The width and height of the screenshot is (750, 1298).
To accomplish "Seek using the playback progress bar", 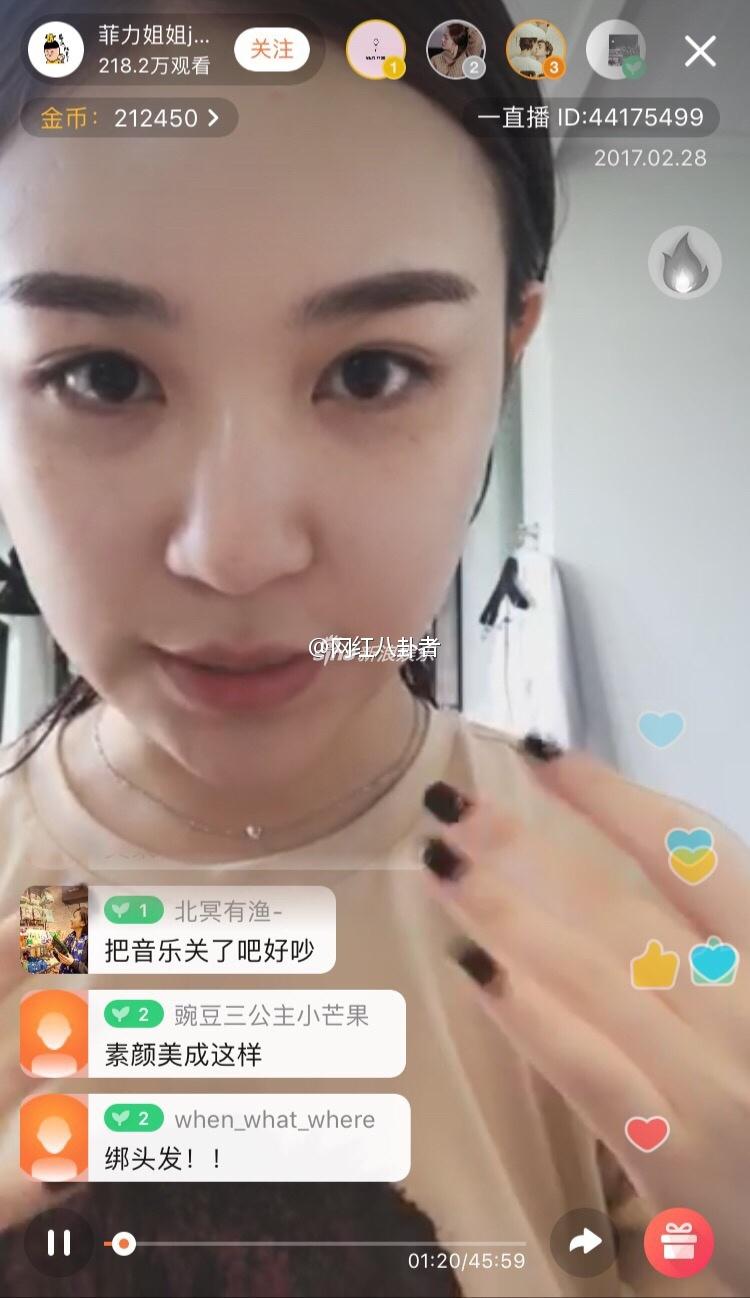I will coord(315,1244).
